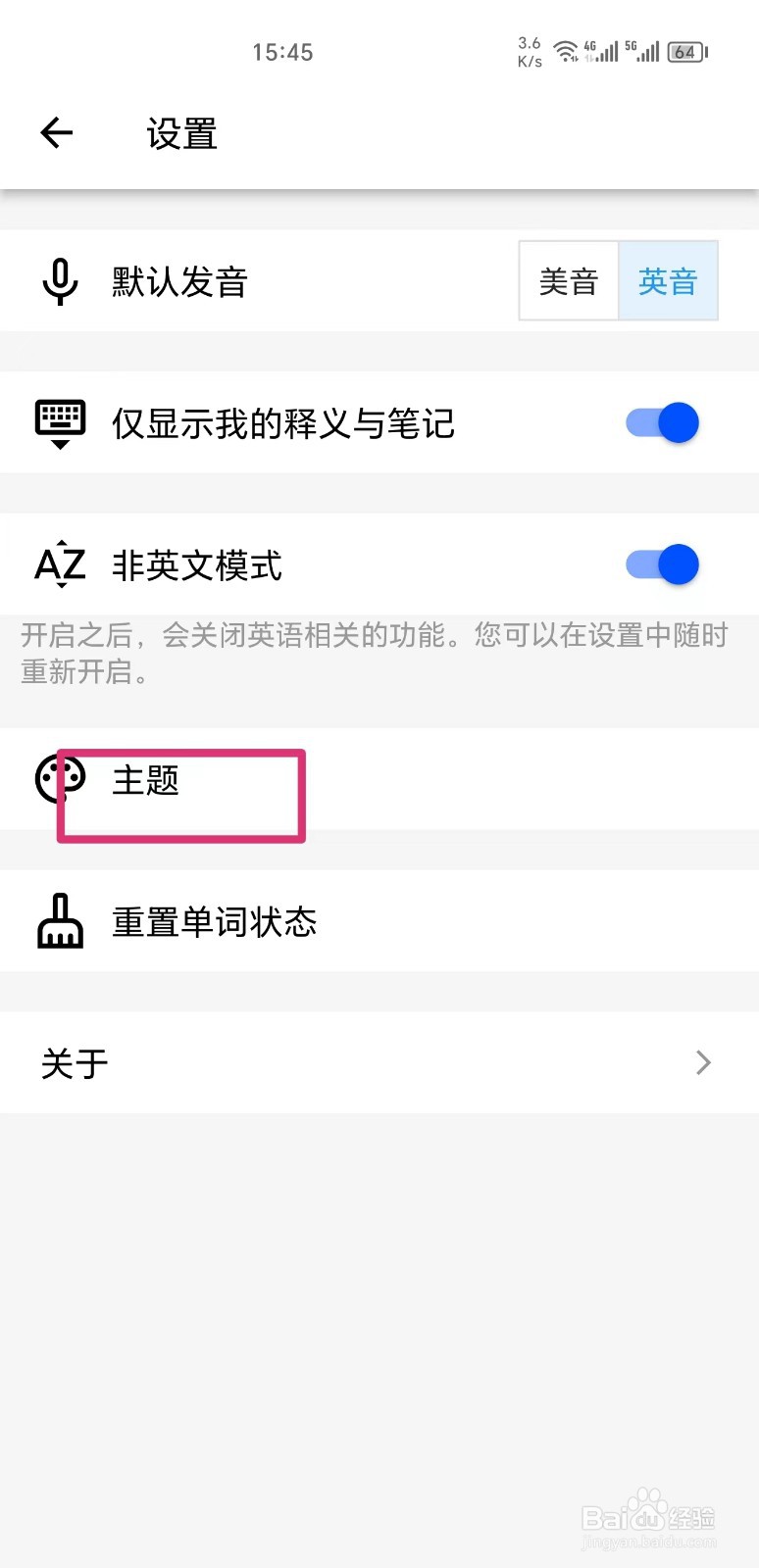Click the highlighted pink box around 主题
This screenshot has width=759, height=1568.
[182, 796]
